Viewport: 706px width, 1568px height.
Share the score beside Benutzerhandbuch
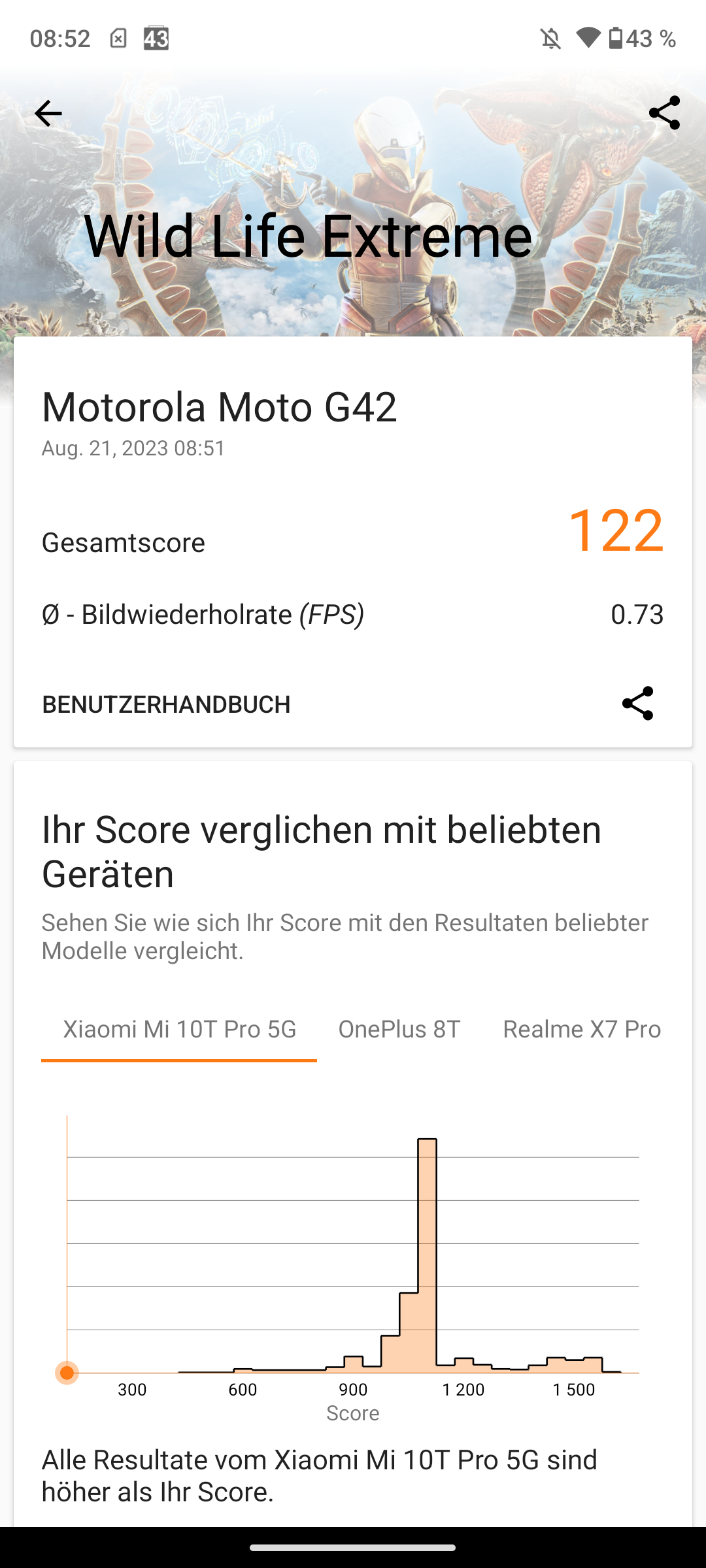point(637,703)
